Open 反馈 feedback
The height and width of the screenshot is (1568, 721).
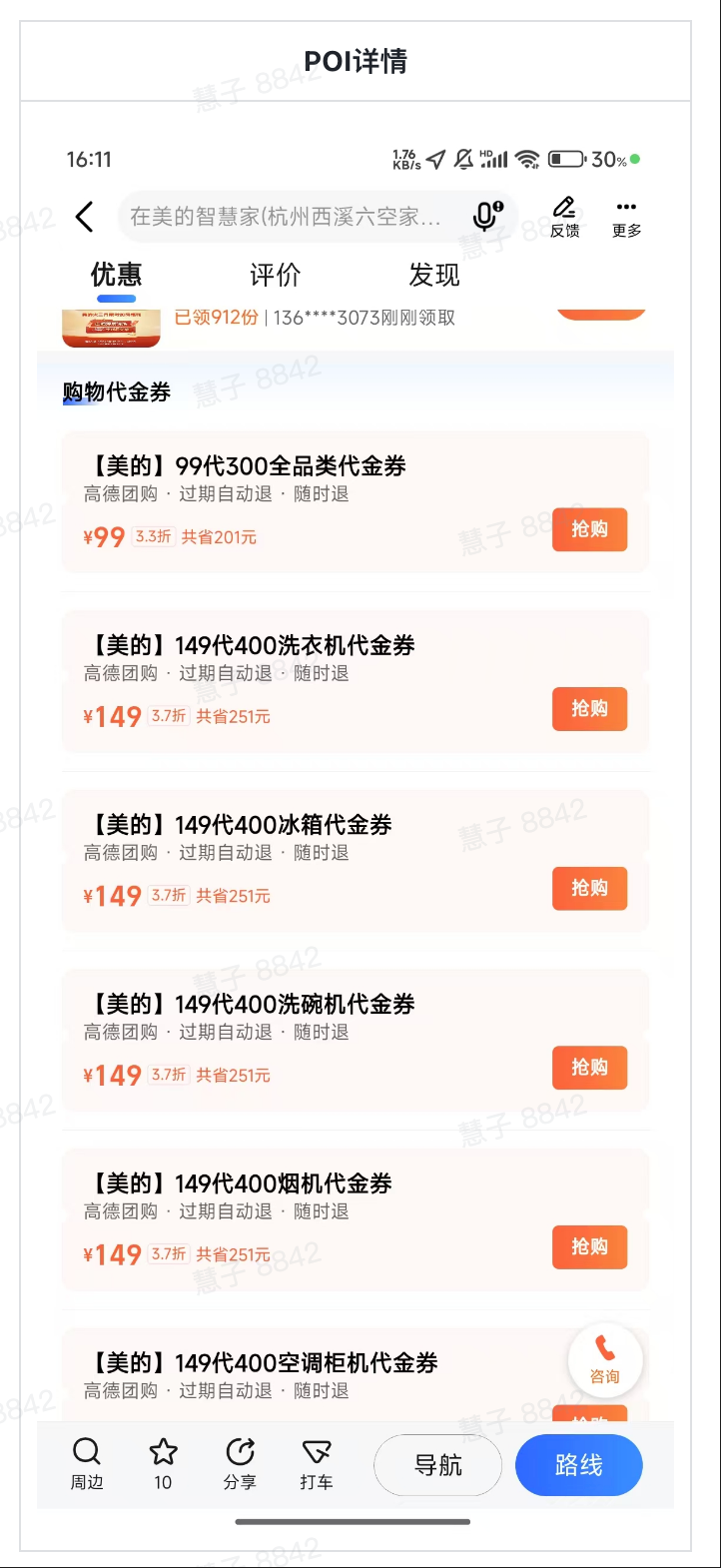click(x=565, y=217)
